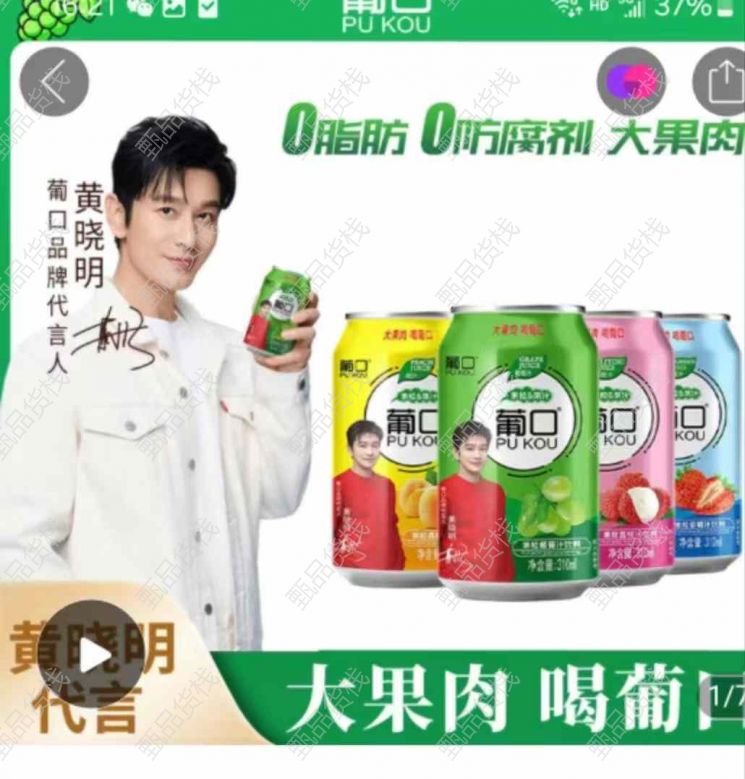745x779 pixels.
Task: Open the purple and pink round icon
Action: (x=631, y=81)
